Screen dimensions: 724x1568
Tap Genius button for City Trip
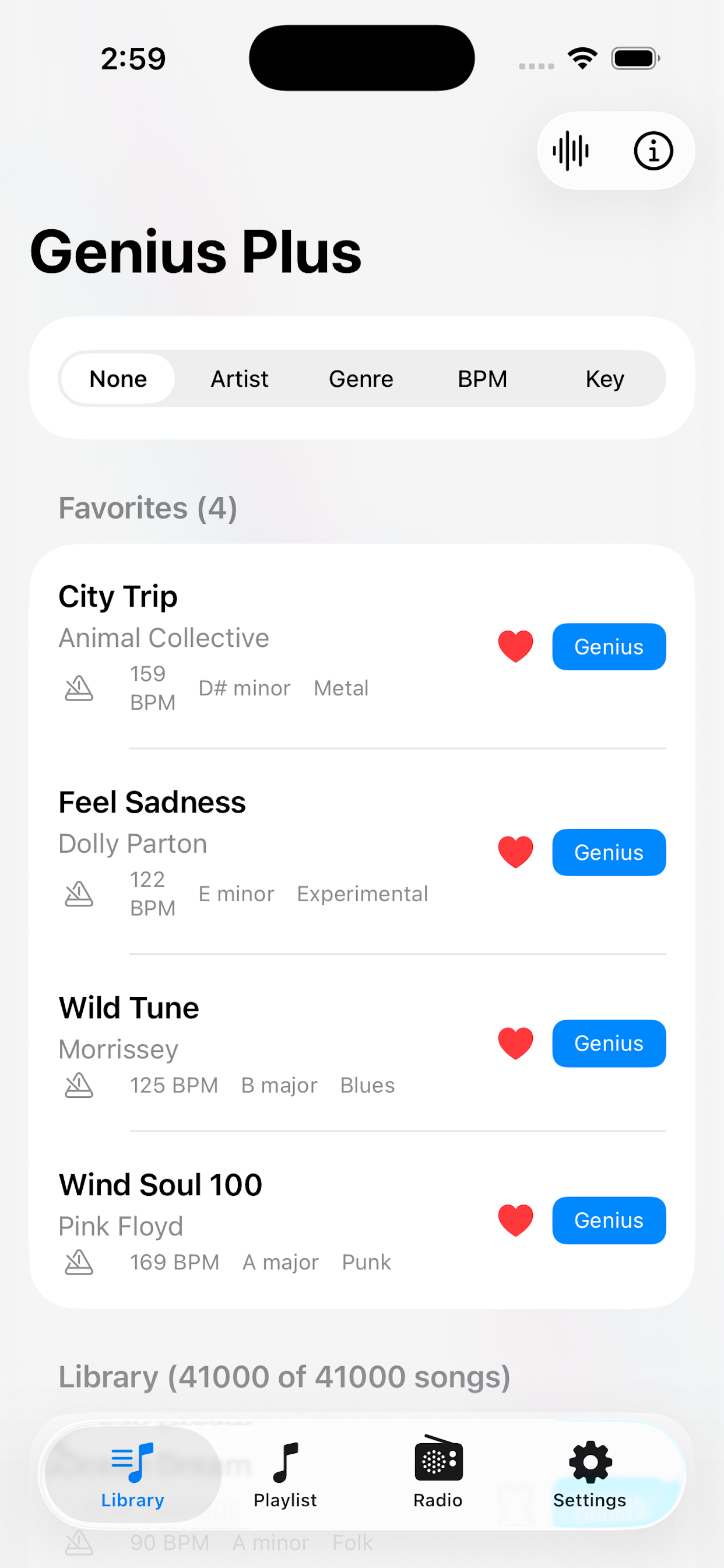(x=609, y=646)
